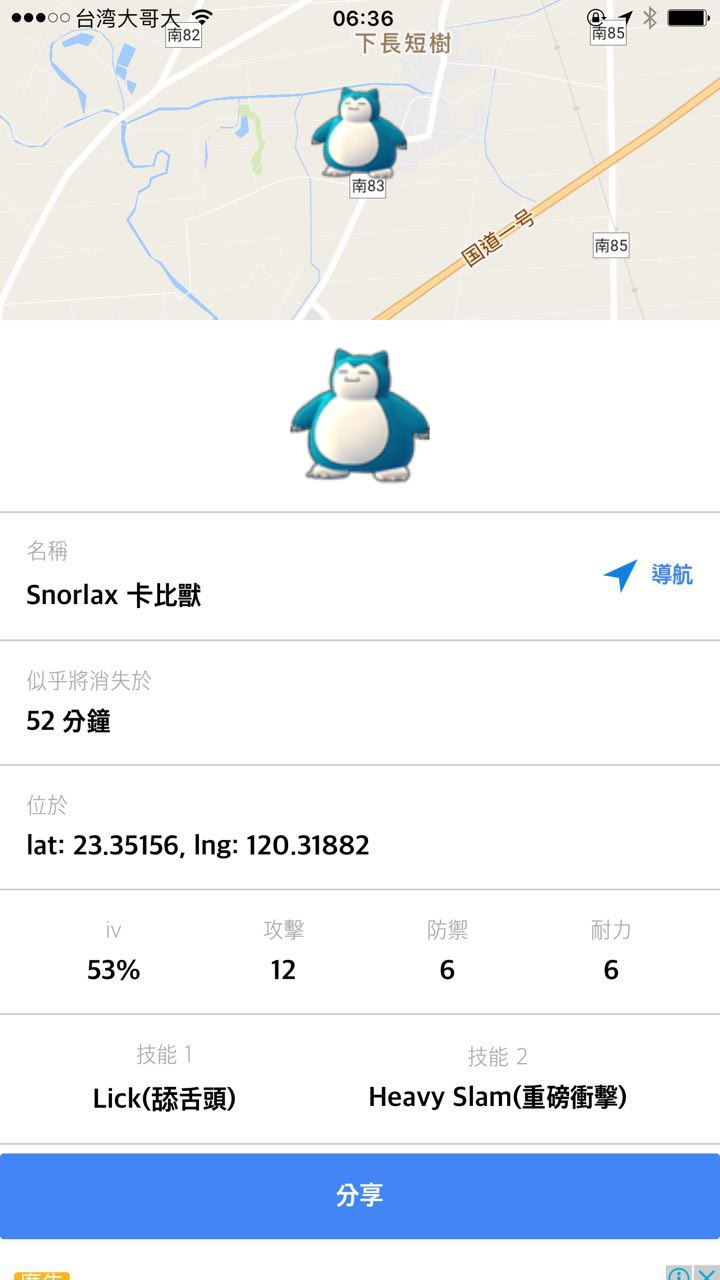
Task: Select the Snorlax marker on the map
Action: (357, 133)
